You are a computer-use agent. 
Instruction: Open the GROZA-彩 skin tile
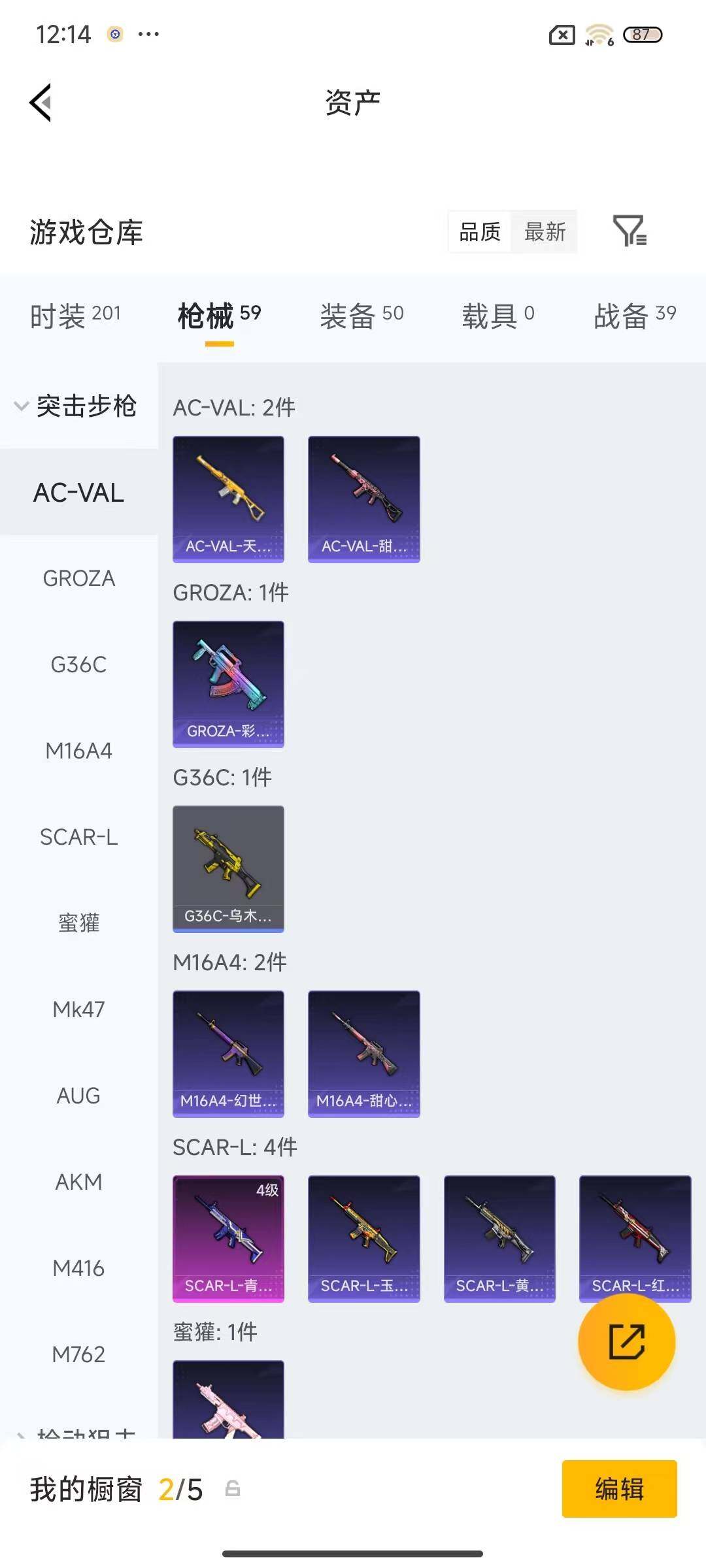pyautogui.click(x=228, y=683)
